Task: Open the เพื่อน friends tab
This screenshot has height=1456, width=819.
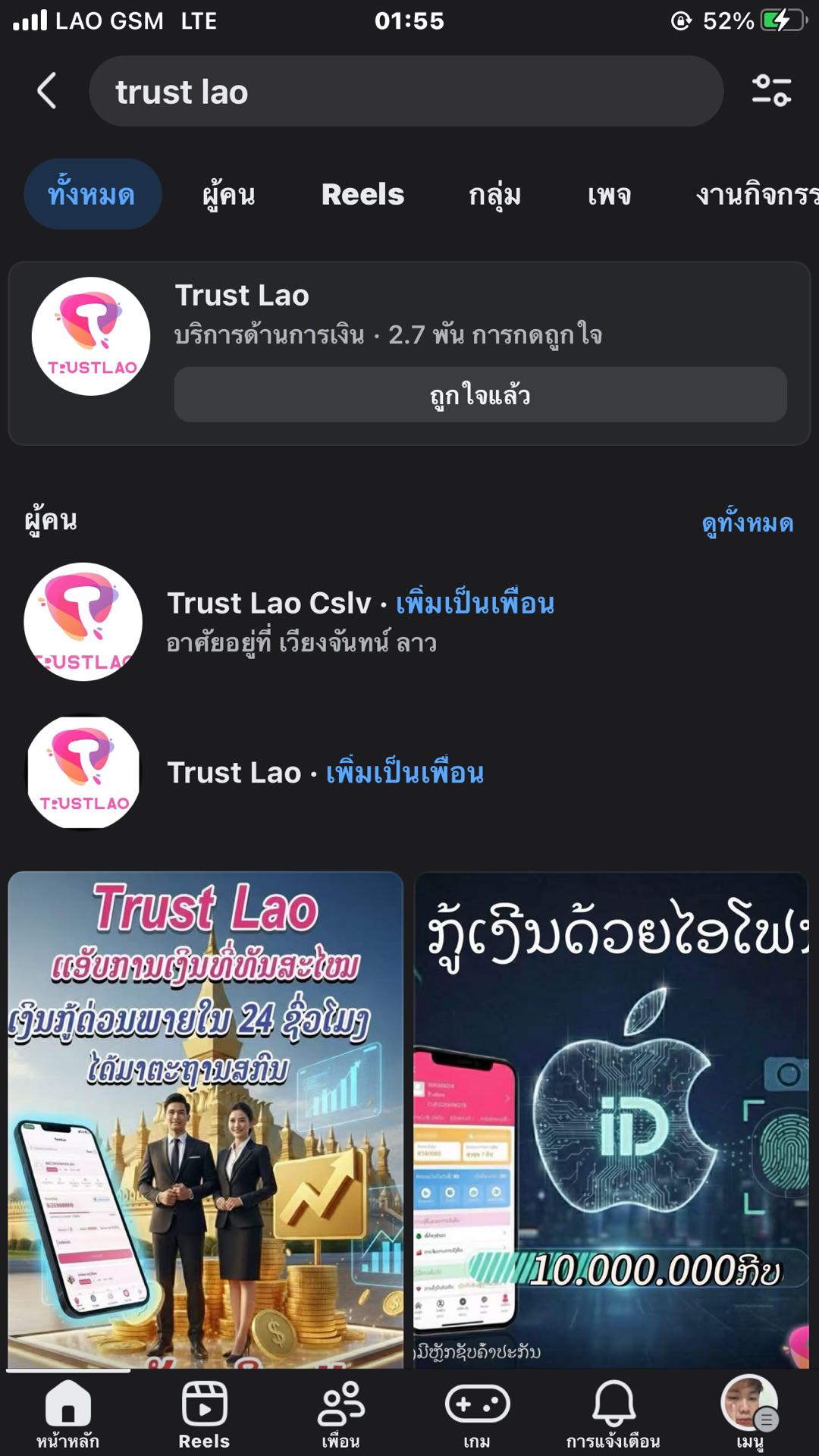Action: point(340,1412)
